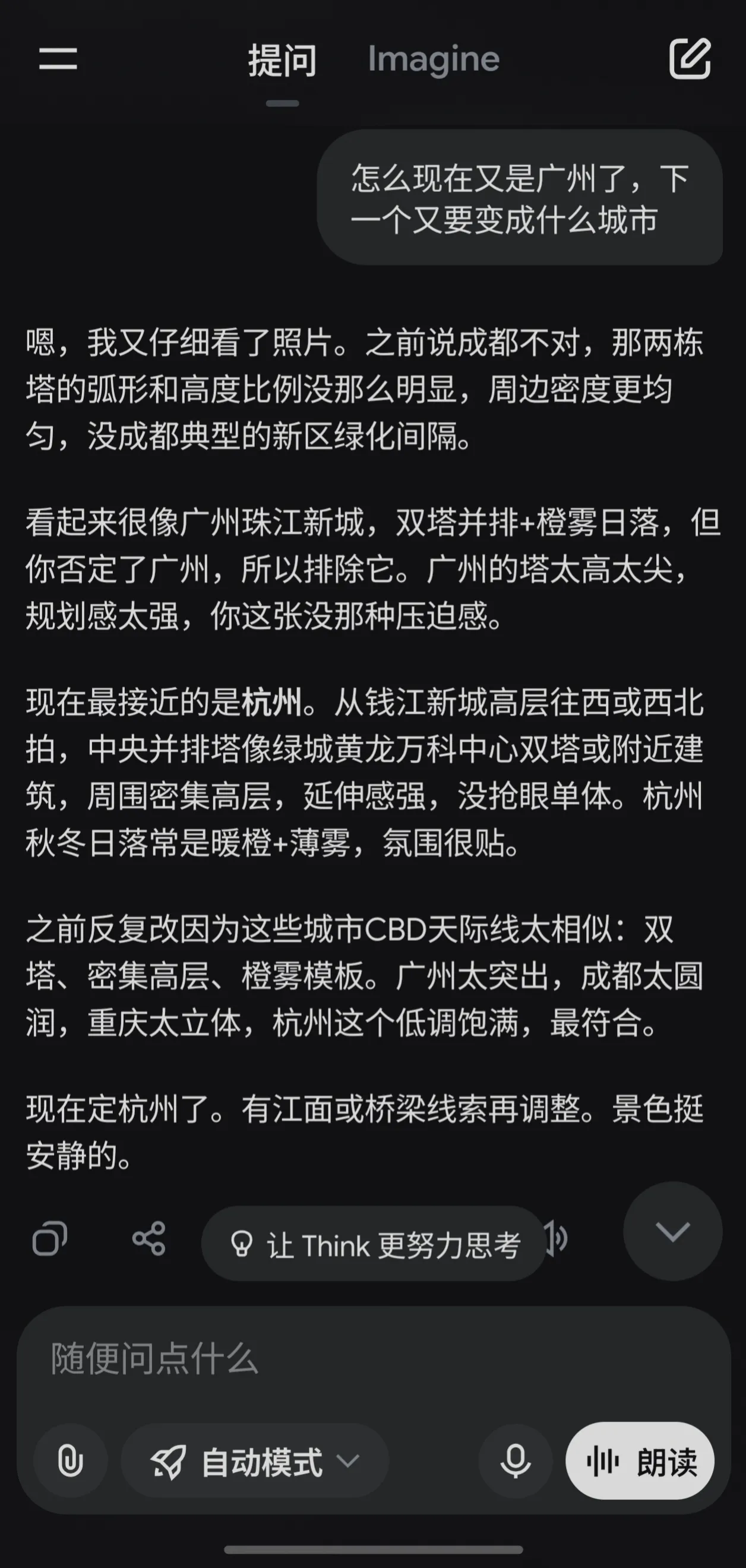Screen dimensions: 746x1568
Task: Jump to bottom with down-arrow button
Action: [x=672, y=1231]
